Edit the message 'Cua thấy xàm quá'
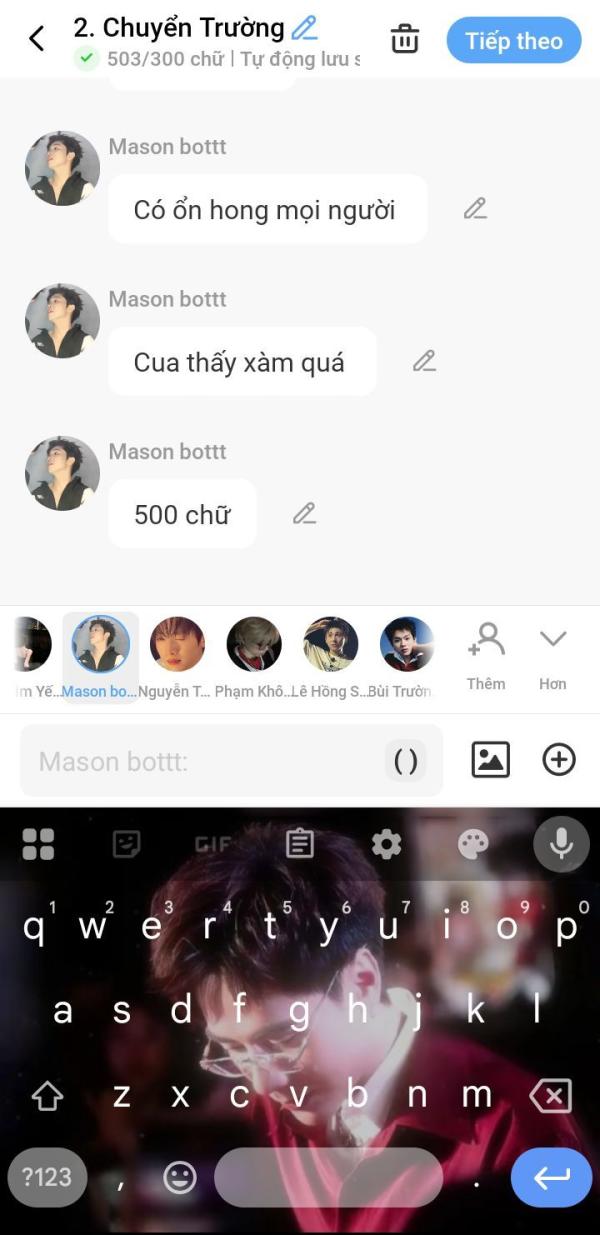This screenshot has height=1235, width=600. tap(424, 361)
